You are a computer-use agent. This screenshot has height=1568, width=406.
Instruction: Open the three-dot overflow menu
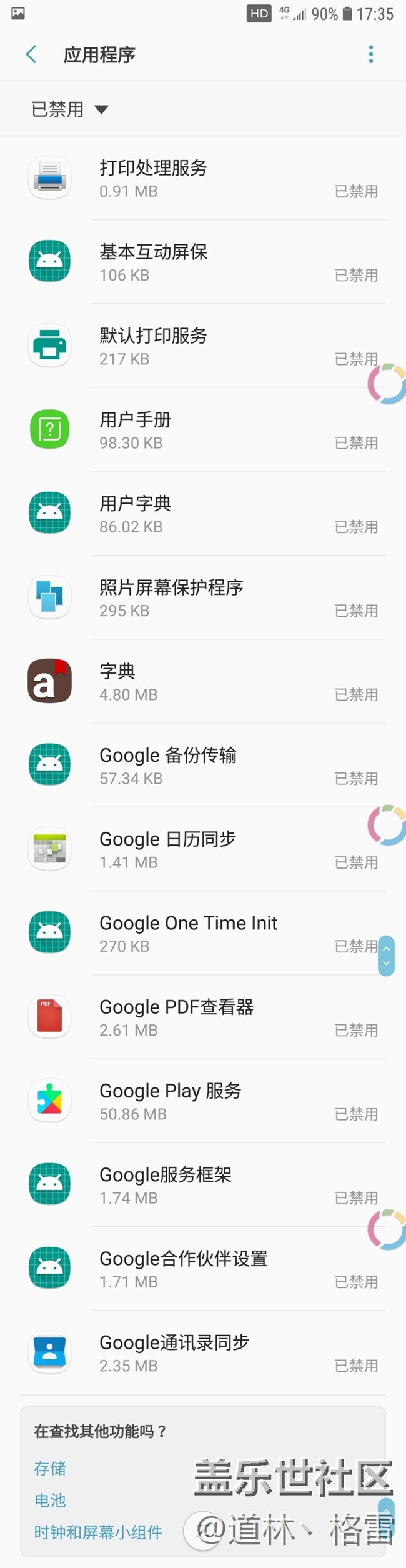pyautogui.click(x=371, y=54)
